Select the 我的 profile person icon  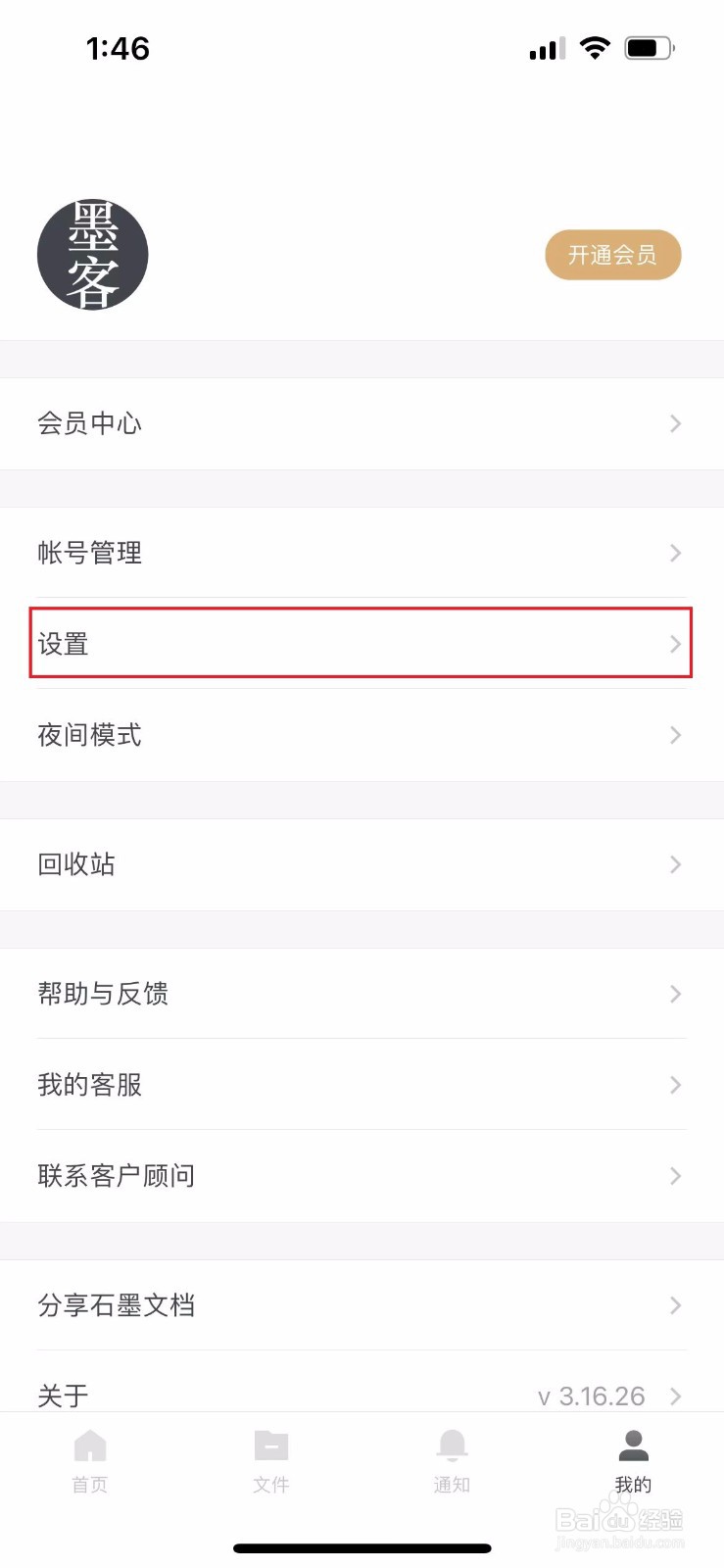tap(633, 1443)
